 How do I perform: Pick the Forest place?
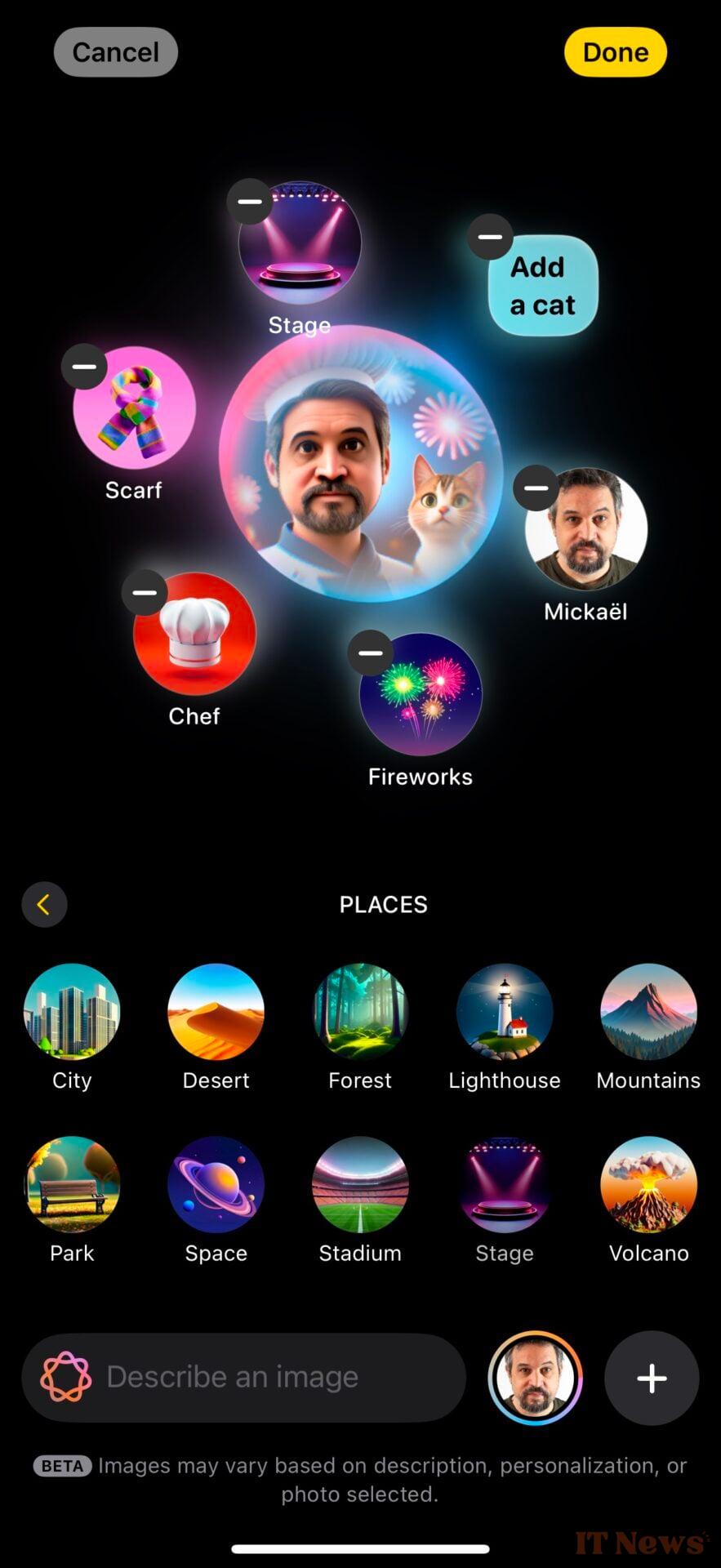point(360,1012)
